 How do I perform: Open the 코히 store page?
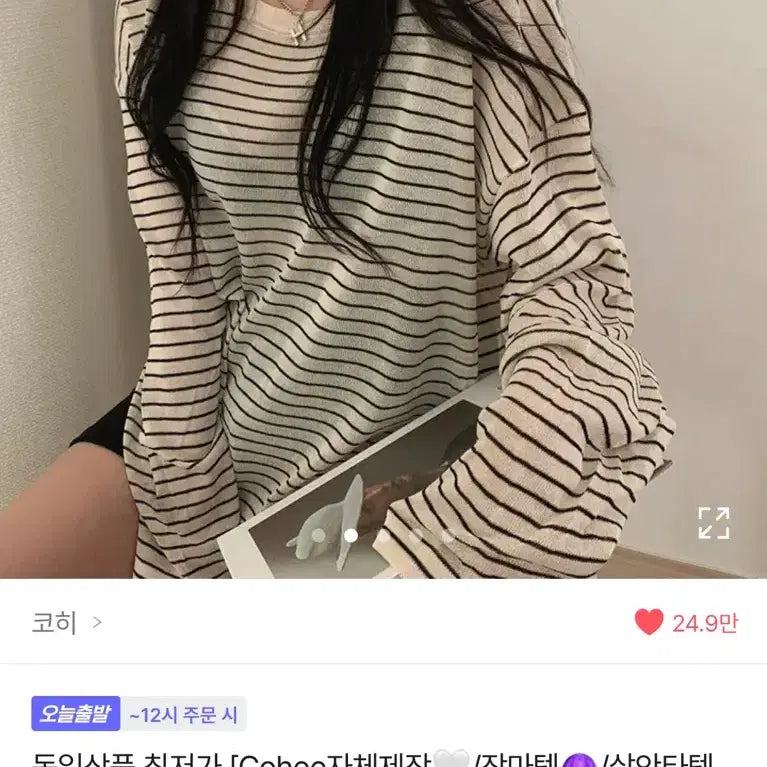pos(66,622)
